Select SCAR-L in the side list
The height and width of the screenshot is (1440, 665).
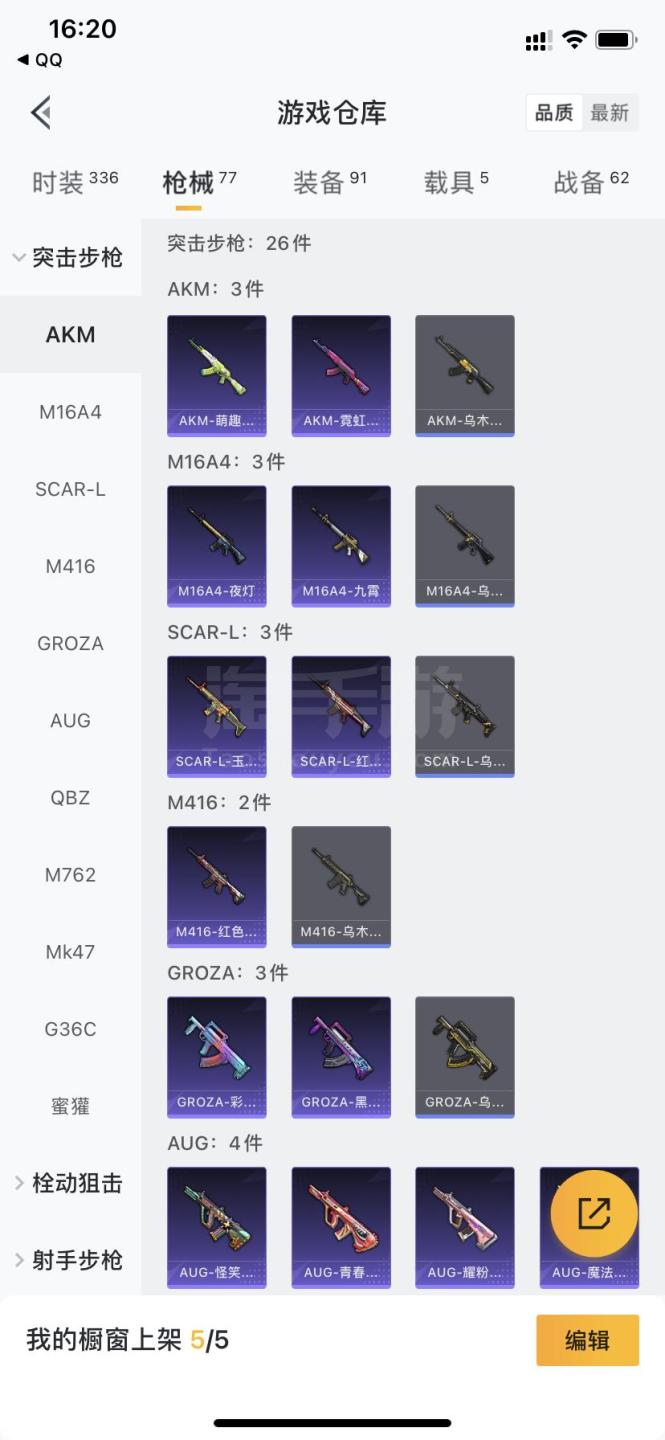click(x=70, y=489)
